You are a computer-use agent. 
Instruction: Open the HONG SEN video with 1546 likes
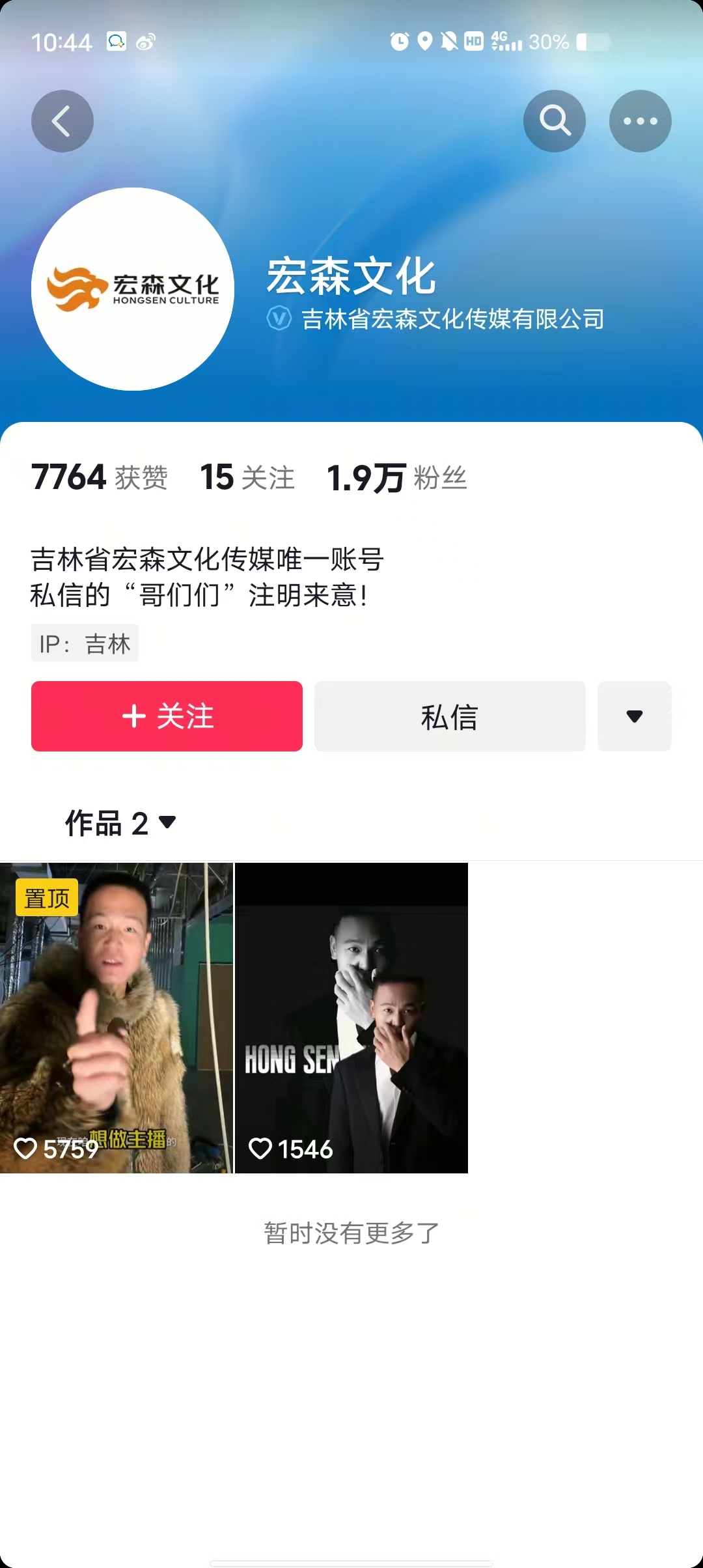click(x=351, y=1018)
